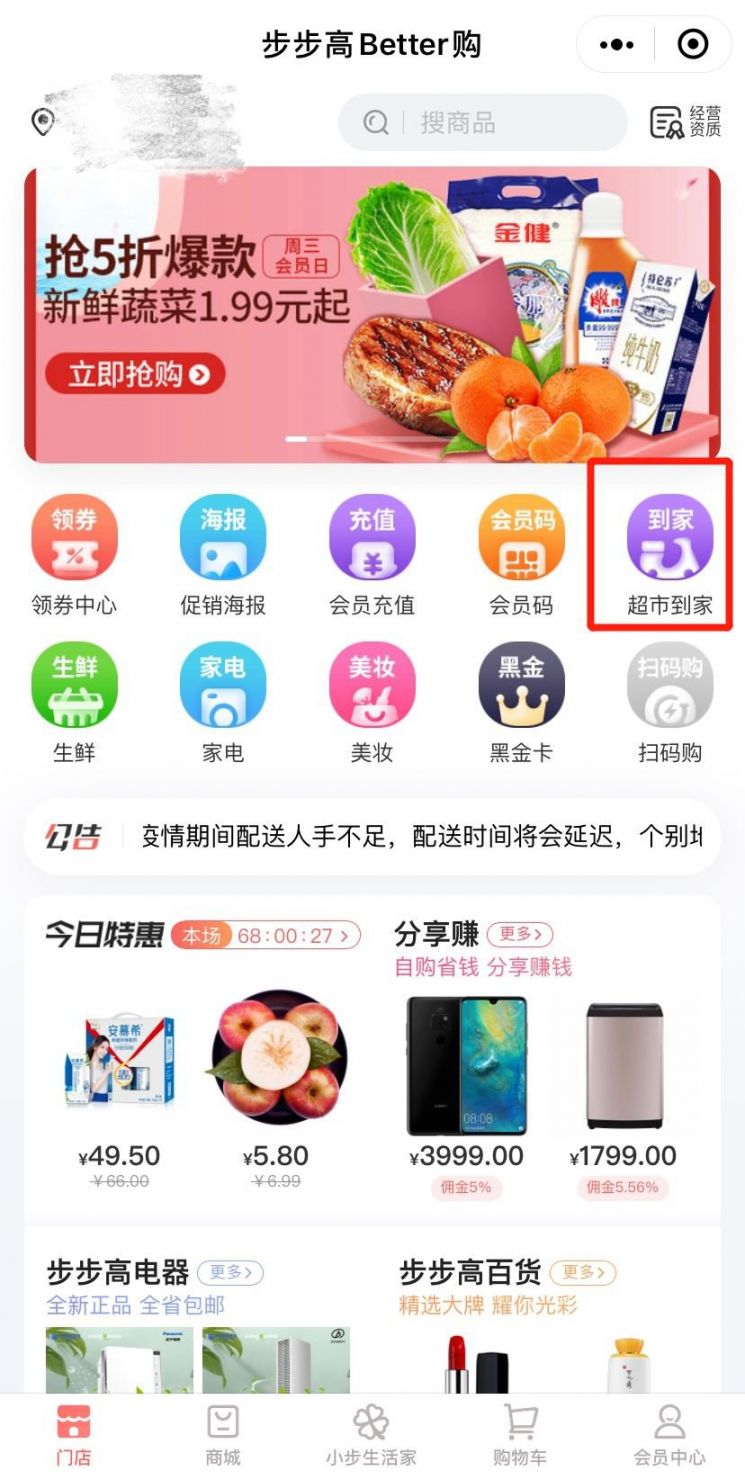This screenshot has height=1480, width=745.
Task: Tap the 搜商品 search box
Action: [482, 123]
